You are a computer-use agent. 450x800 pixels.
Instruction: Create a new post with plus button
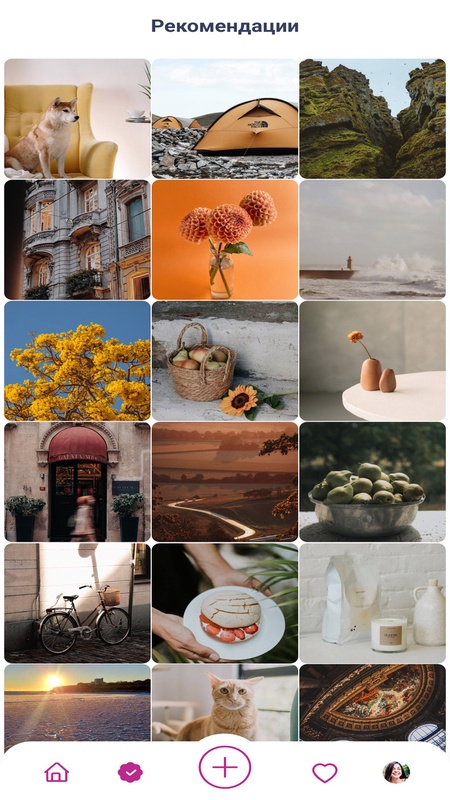[x=225, y=767]
